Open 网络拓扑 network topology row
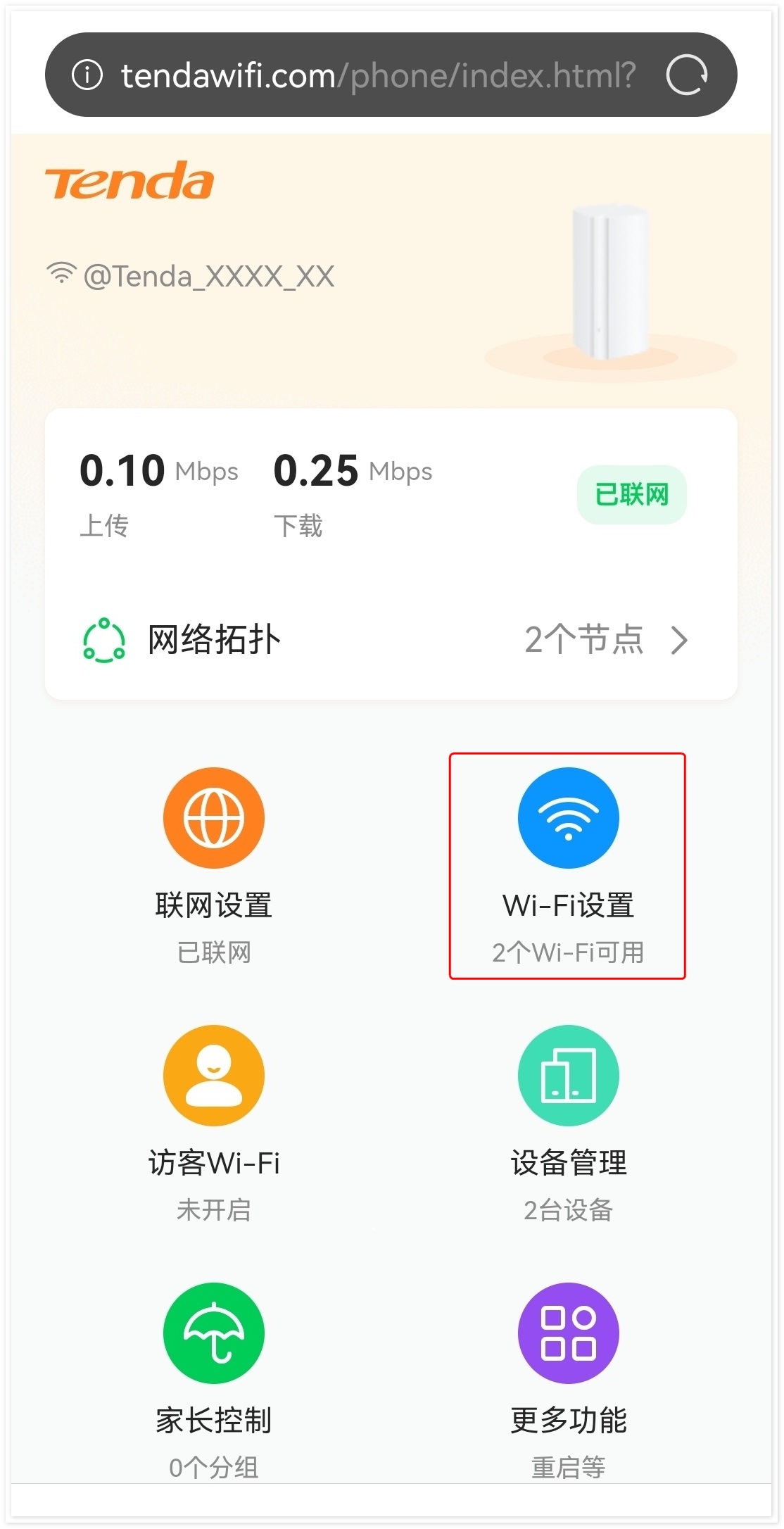Image resolution: width=784 pixels, height=1529 pixels. [x=391, y=640]
